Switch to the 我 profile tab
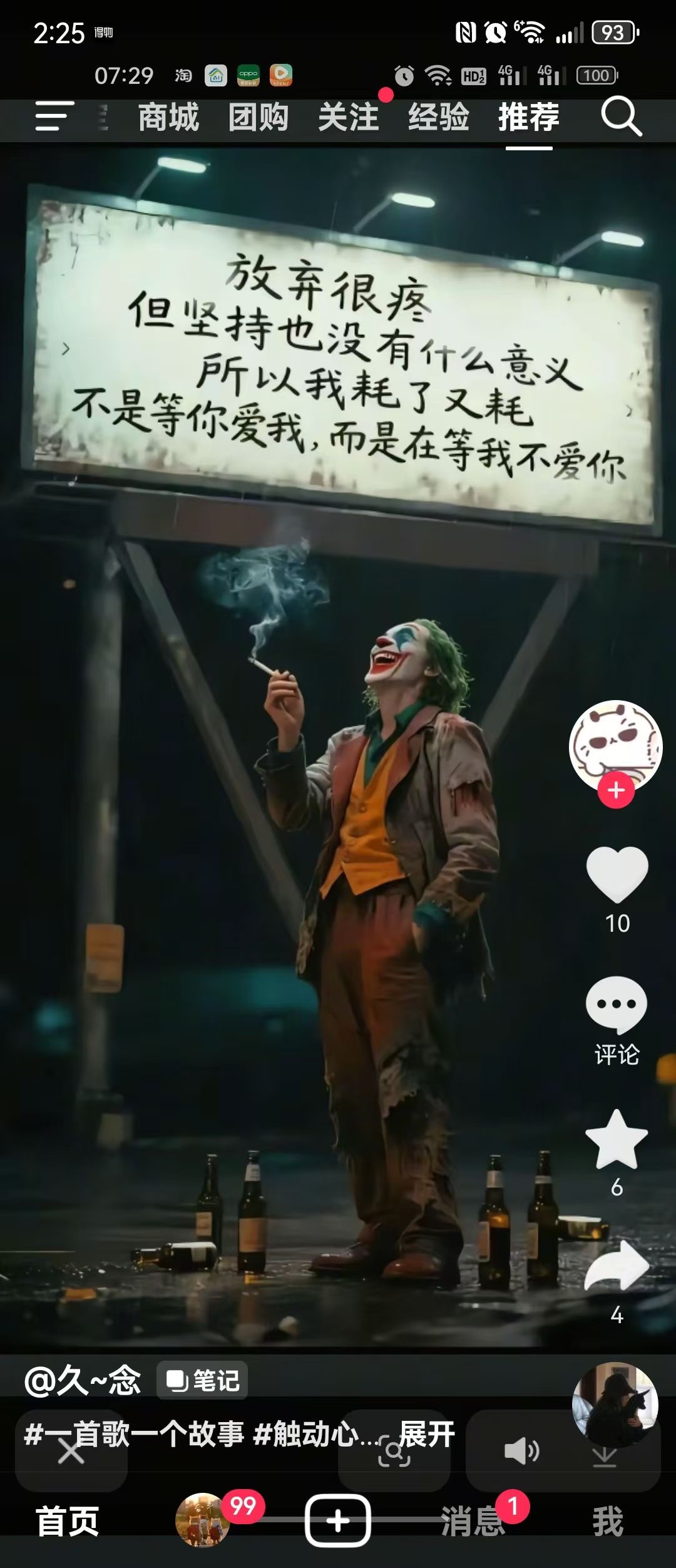 (x=608, y=1520)
